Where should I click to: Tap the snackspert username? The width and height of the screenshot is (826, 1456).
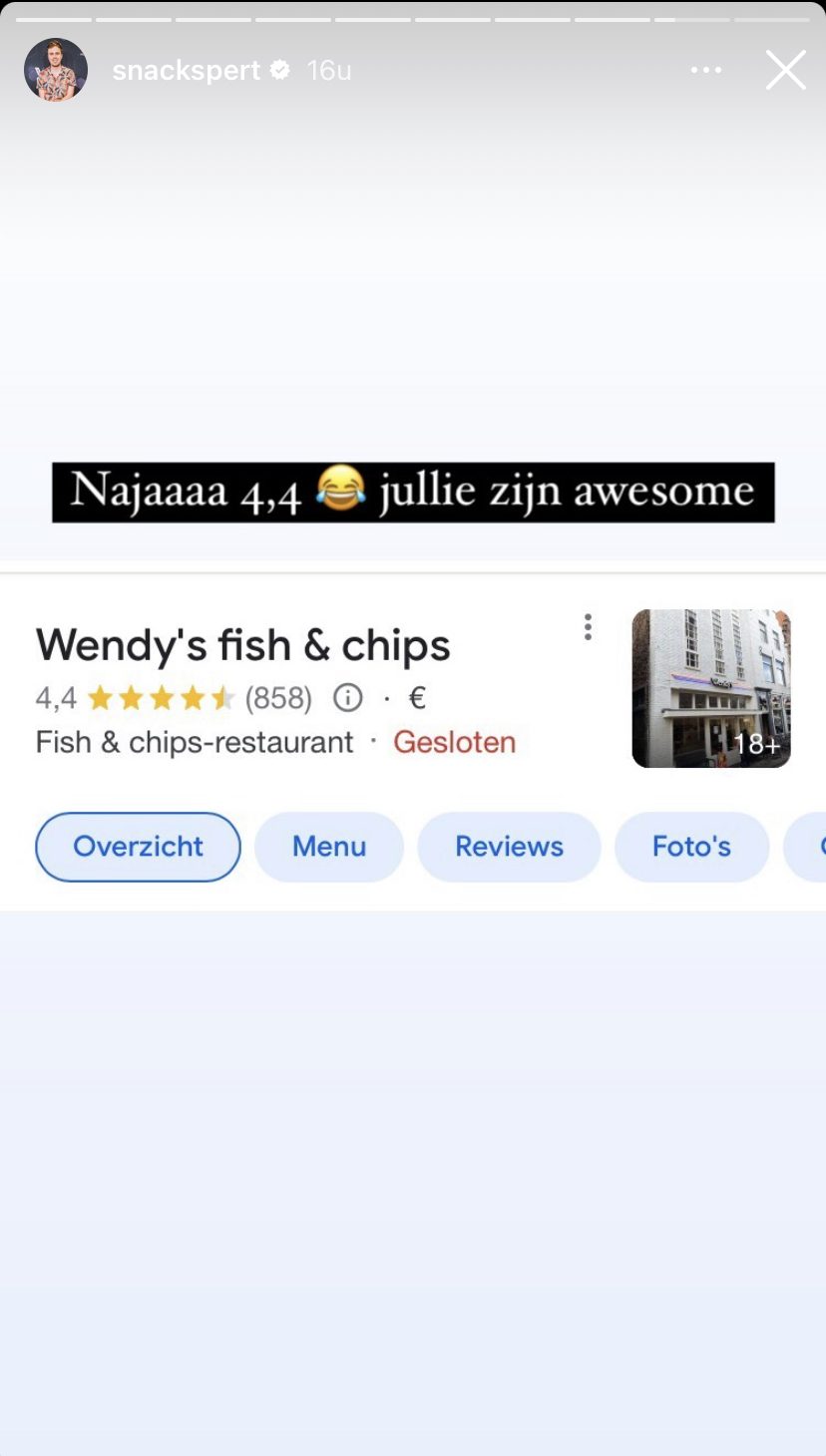pos(186,70)
